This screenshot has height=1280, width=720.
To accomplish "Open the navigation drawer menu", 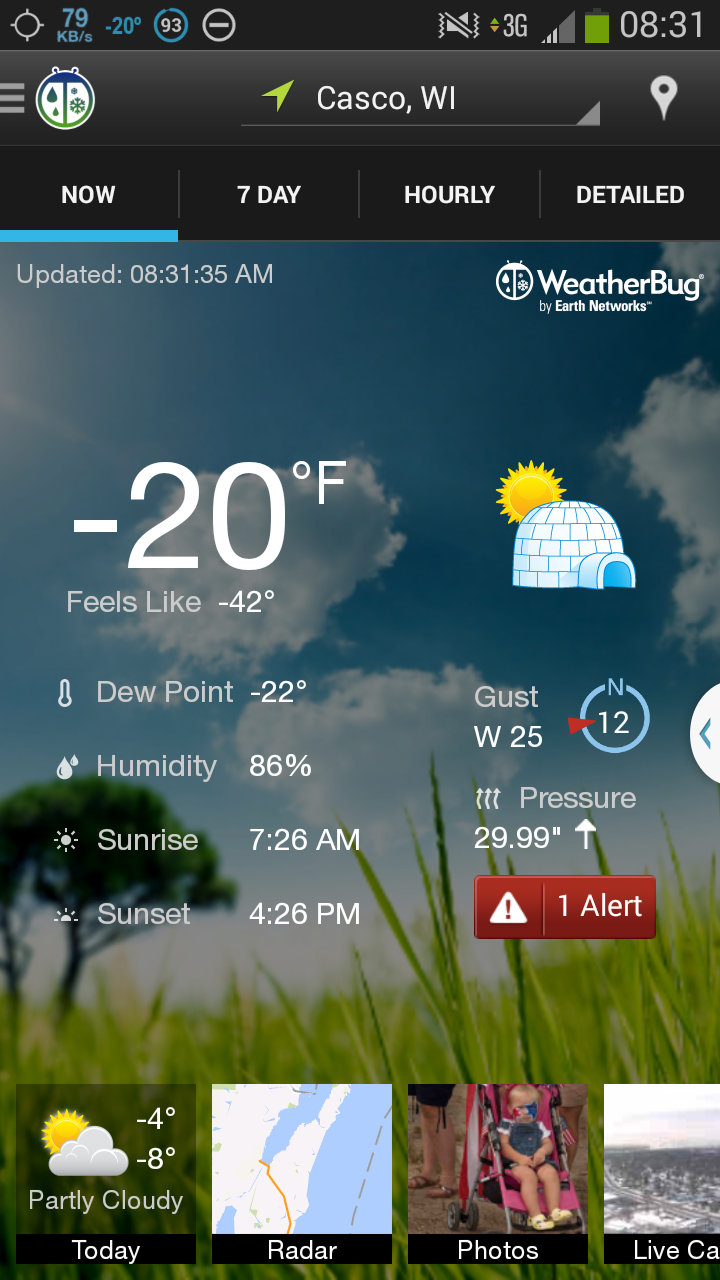I will tap(14, 98).
